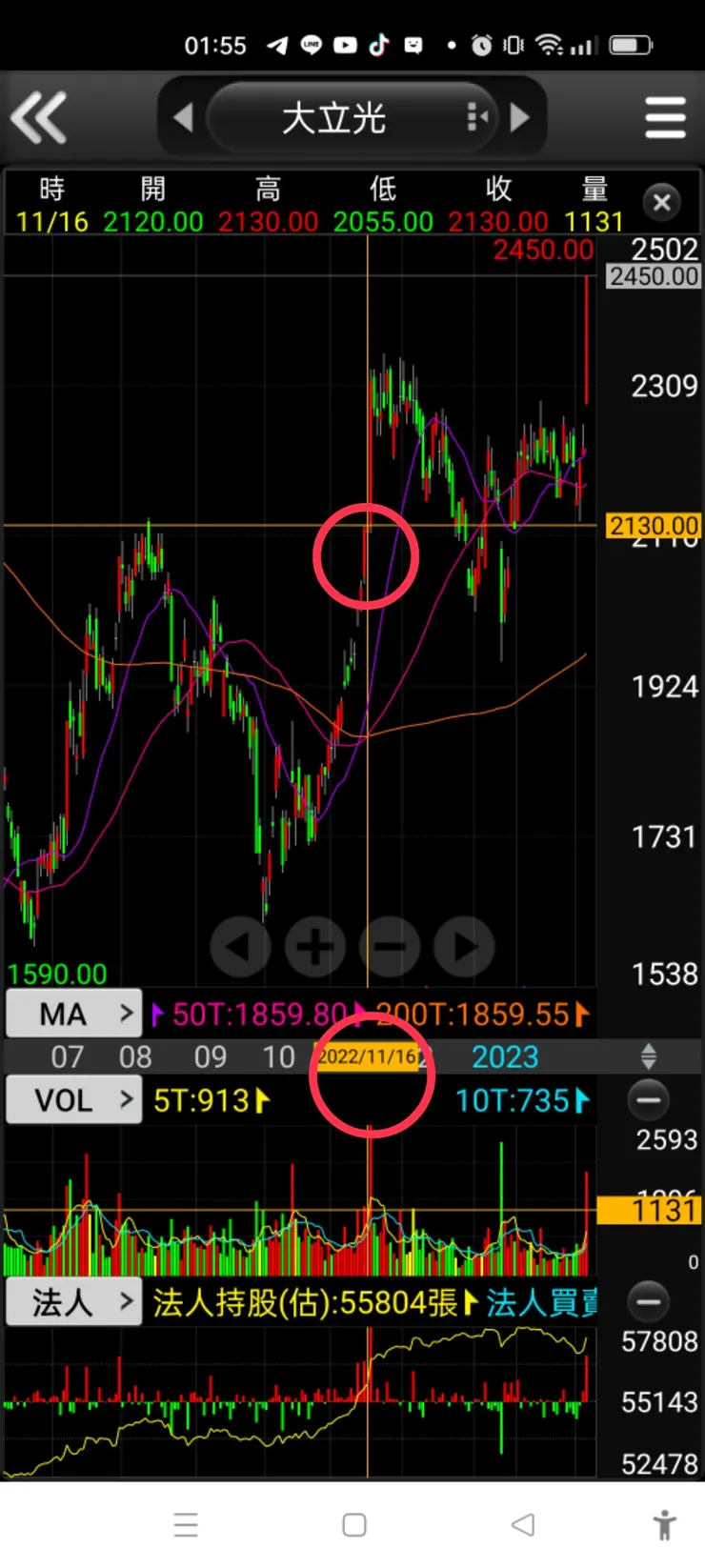Close the price info bar

coord(662,202)
